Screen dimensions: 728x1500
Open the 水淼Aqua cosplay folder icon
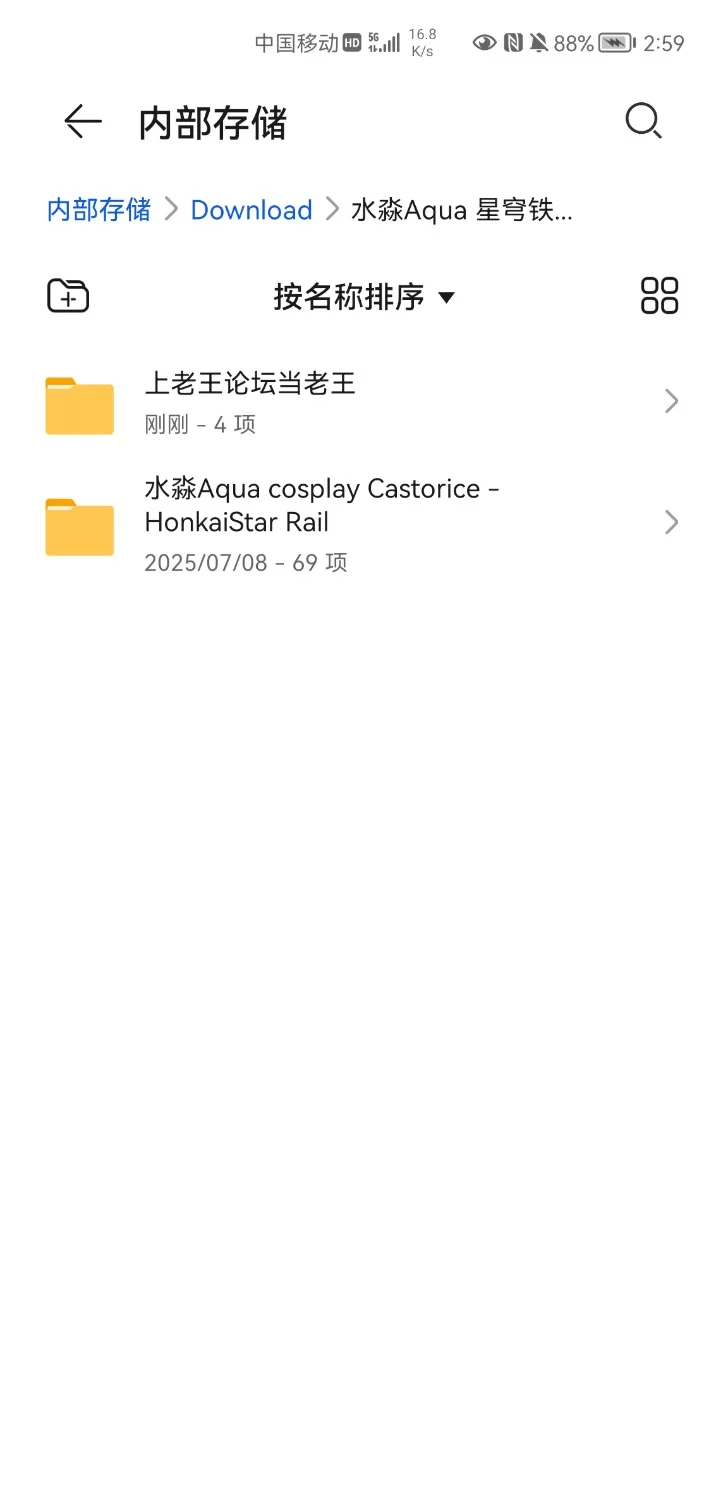78,525
